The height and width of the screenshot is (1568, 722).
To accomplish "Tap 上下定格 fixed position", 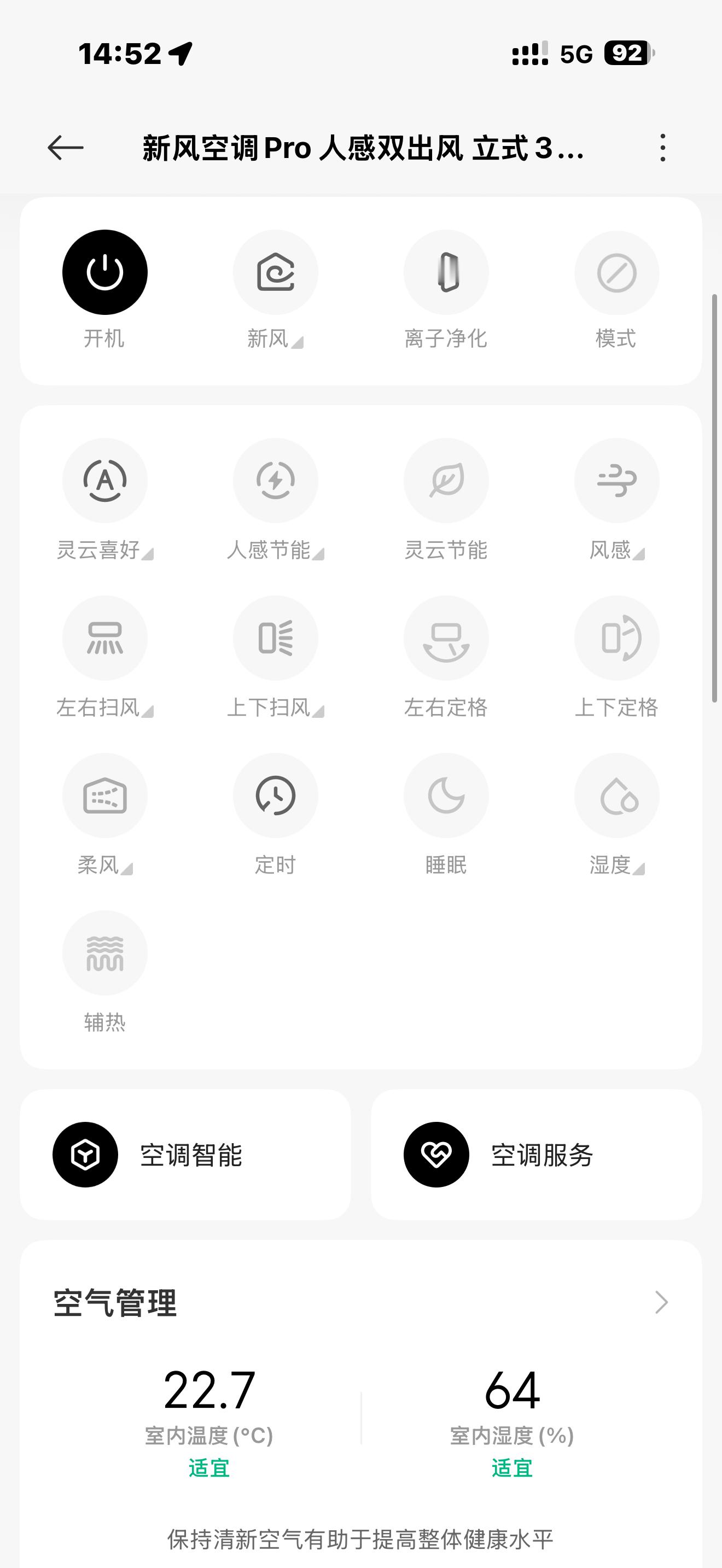I will pyautogui.click(x=616, y=638).
